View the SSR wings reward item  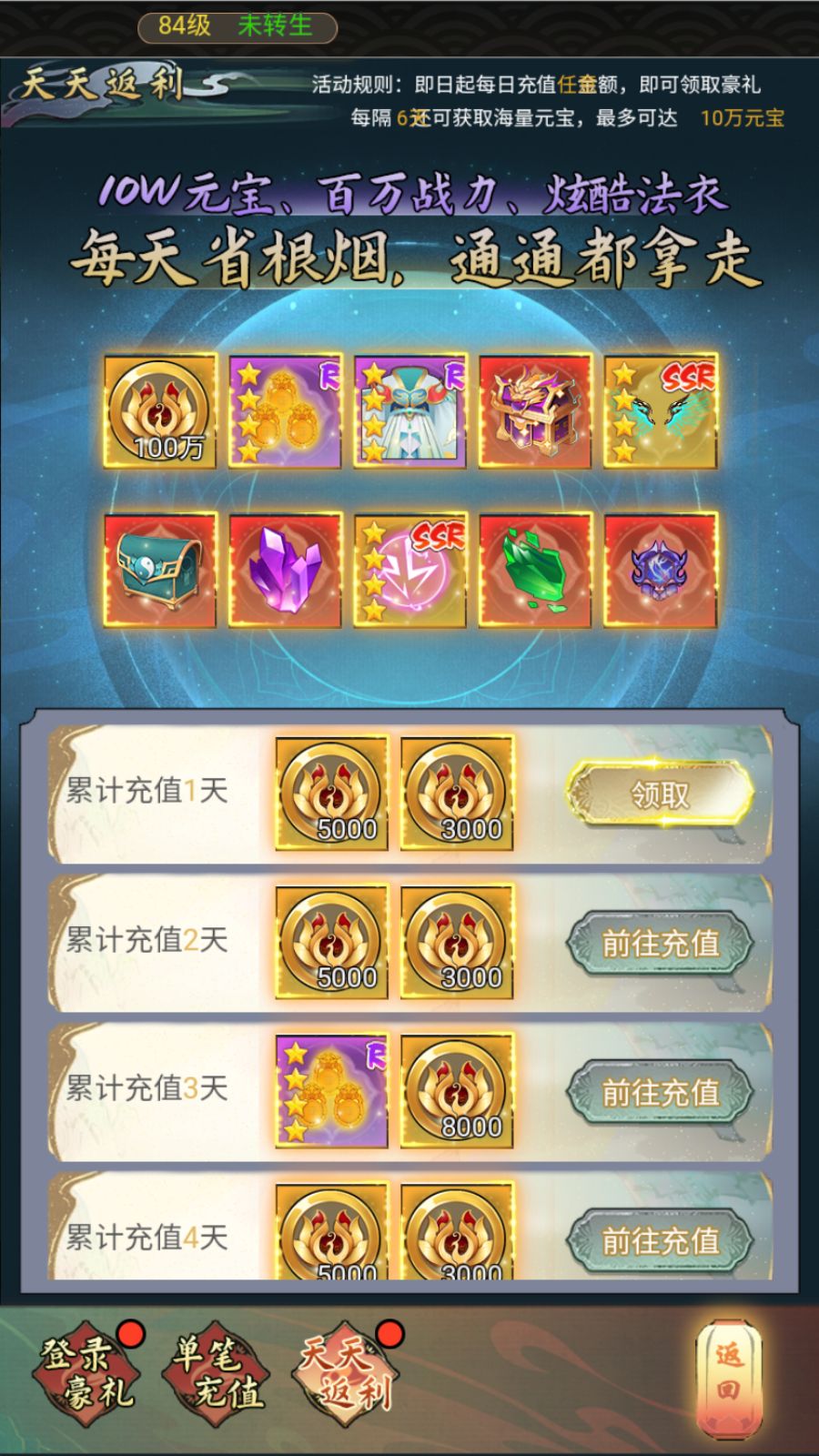click(661, 411)
